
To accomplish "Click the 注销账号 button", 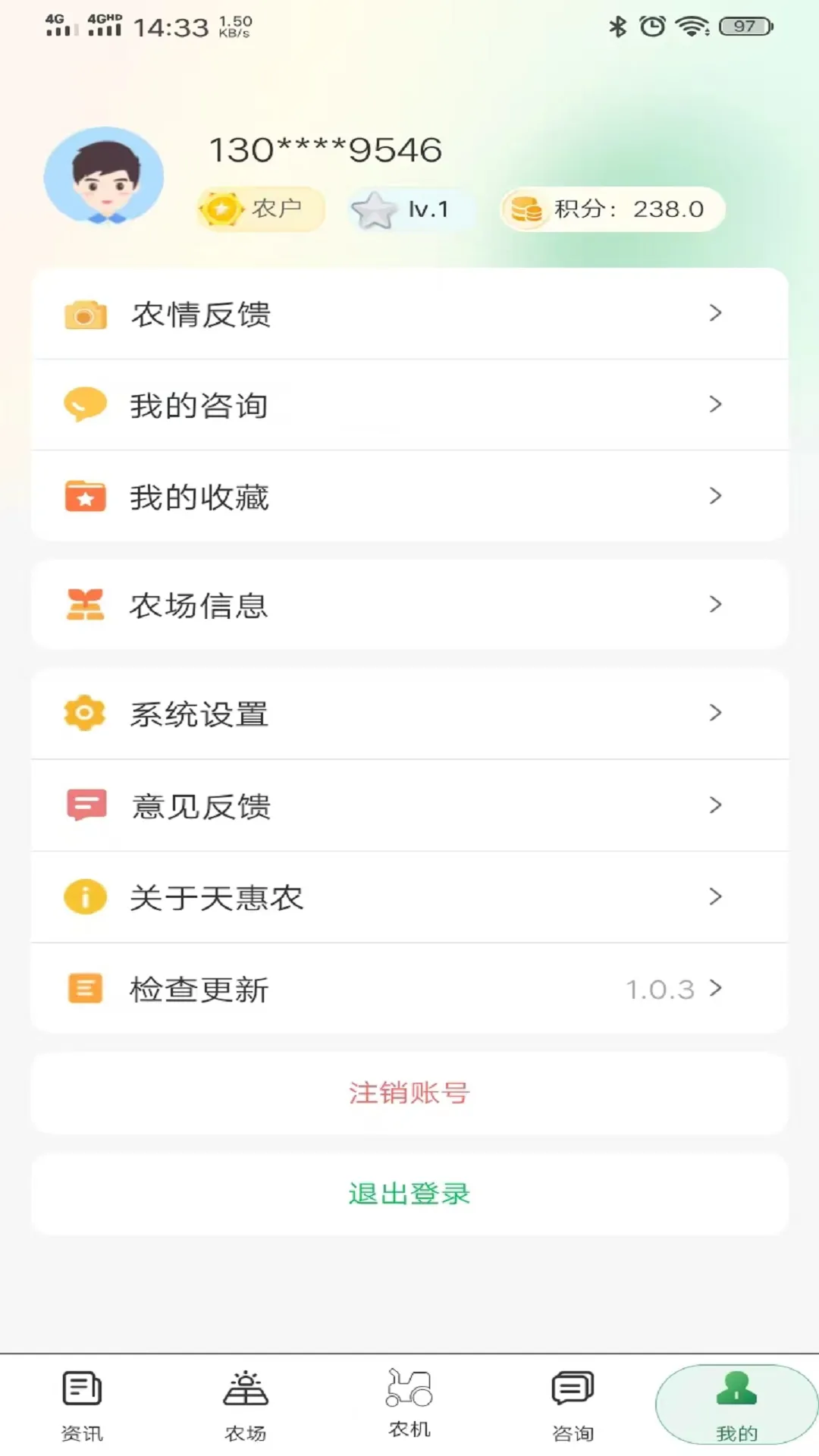I will pos(409,1093).
